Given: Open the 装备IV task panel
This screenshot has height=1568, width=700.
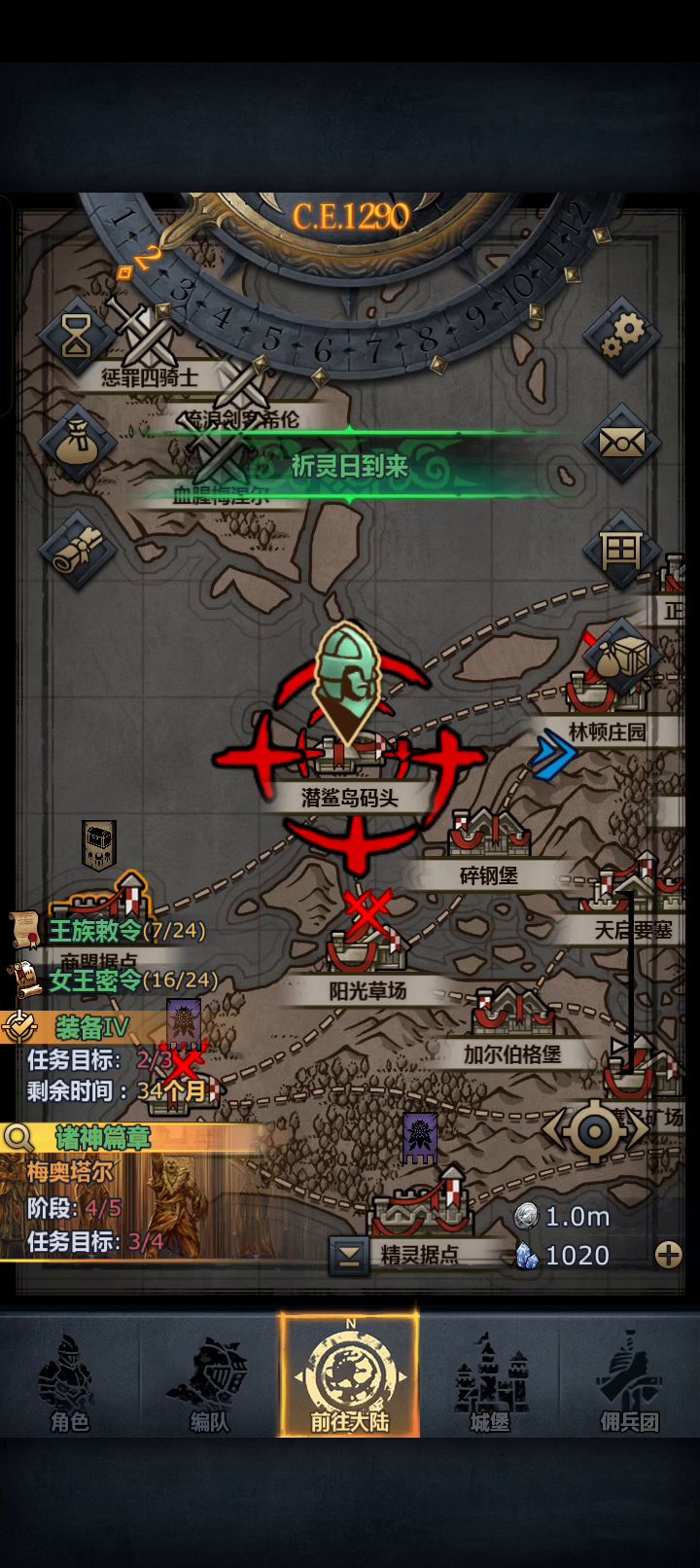Looking at the screenshot, I should pos(107,1058).
